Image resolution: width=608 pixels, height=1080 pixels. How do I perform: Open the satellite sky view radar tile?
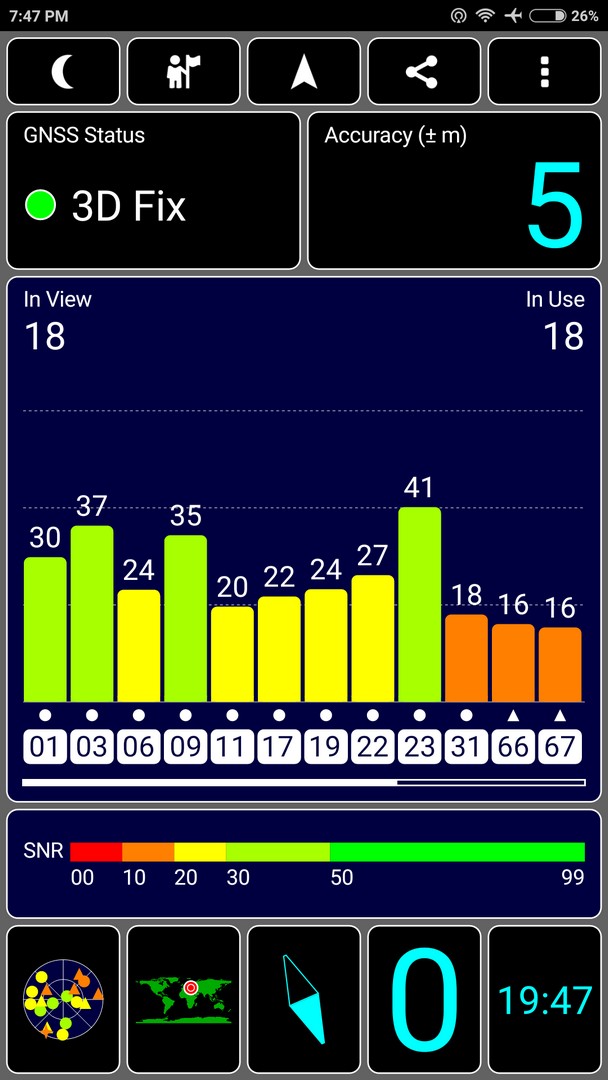(63, 999)
